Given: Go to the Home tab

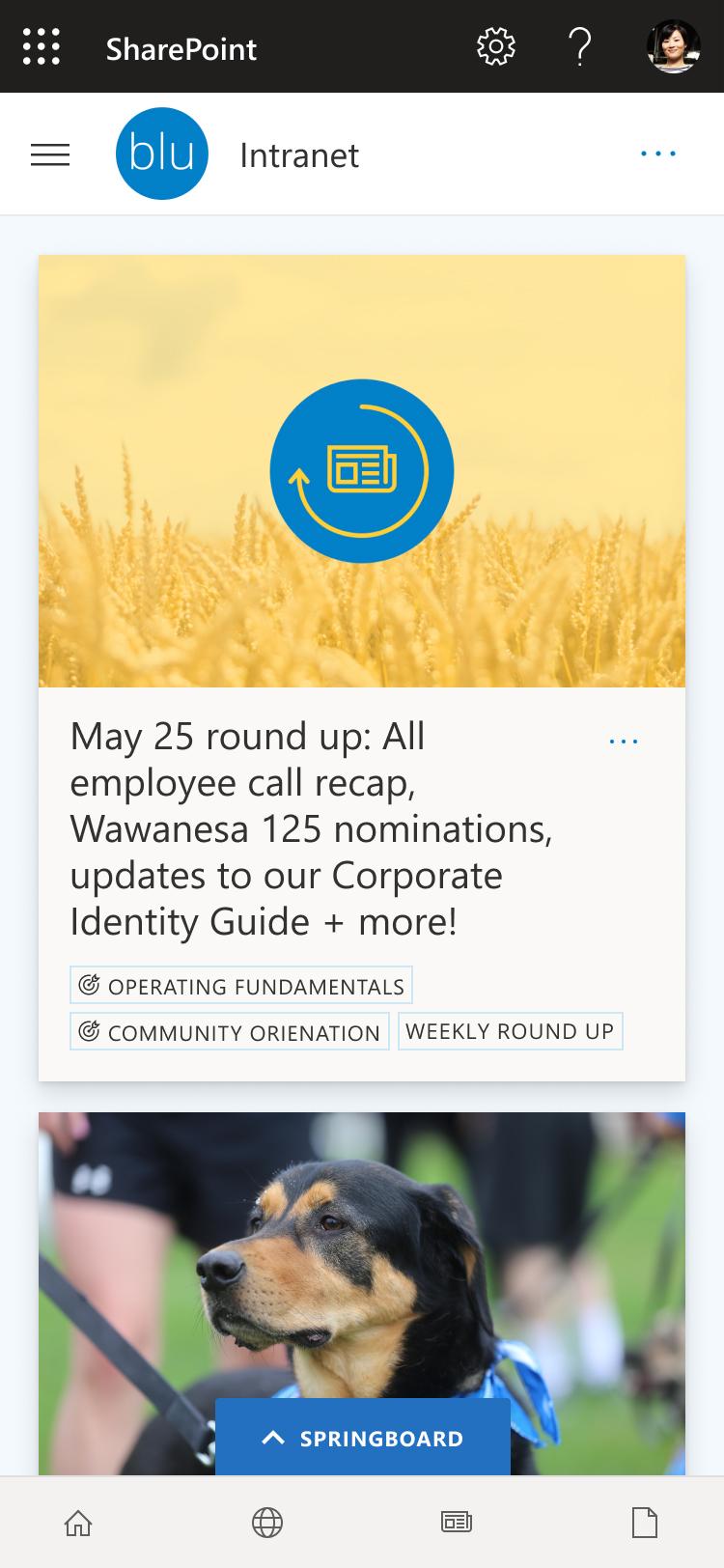Looking at the screenshot, I should (78, 1524).
